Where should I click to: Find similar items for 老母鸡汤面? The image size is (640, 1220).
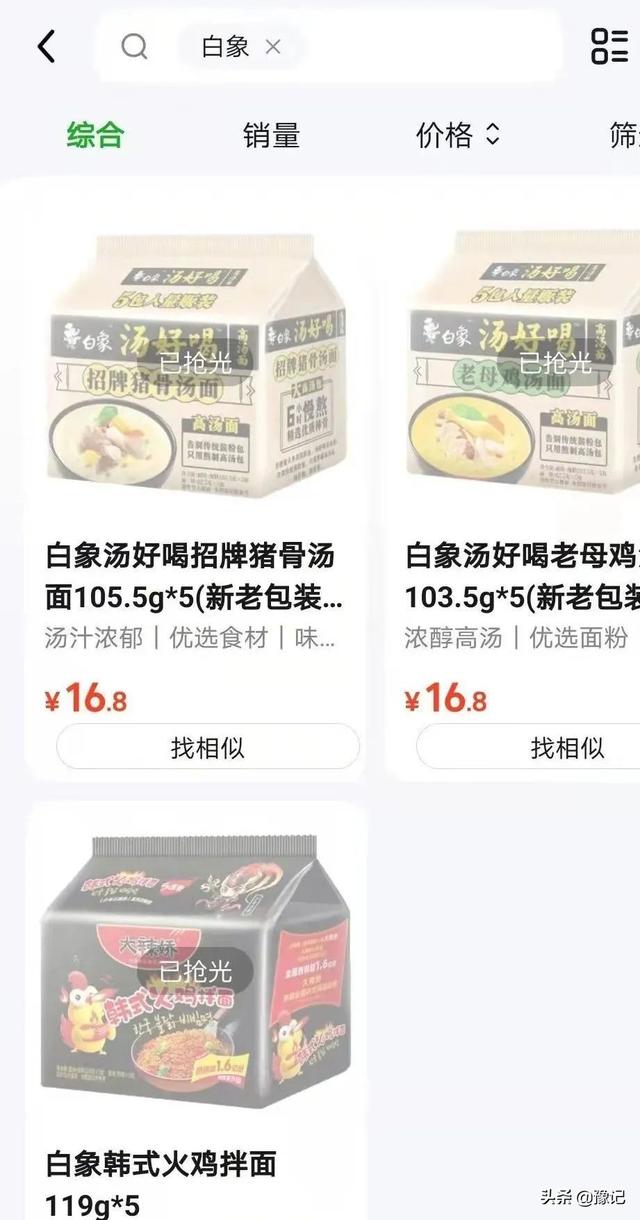[540, 747]
